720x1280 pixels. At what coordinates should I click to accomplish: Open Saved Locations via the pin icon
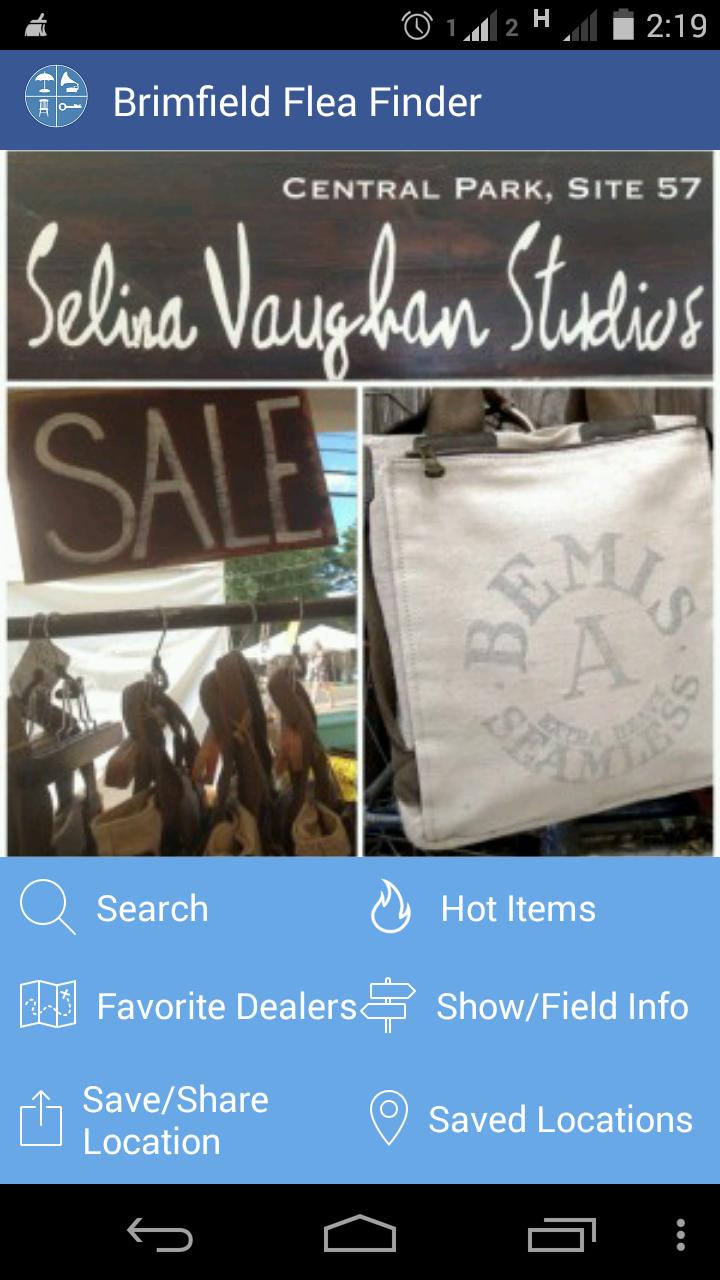[391, 1119]
